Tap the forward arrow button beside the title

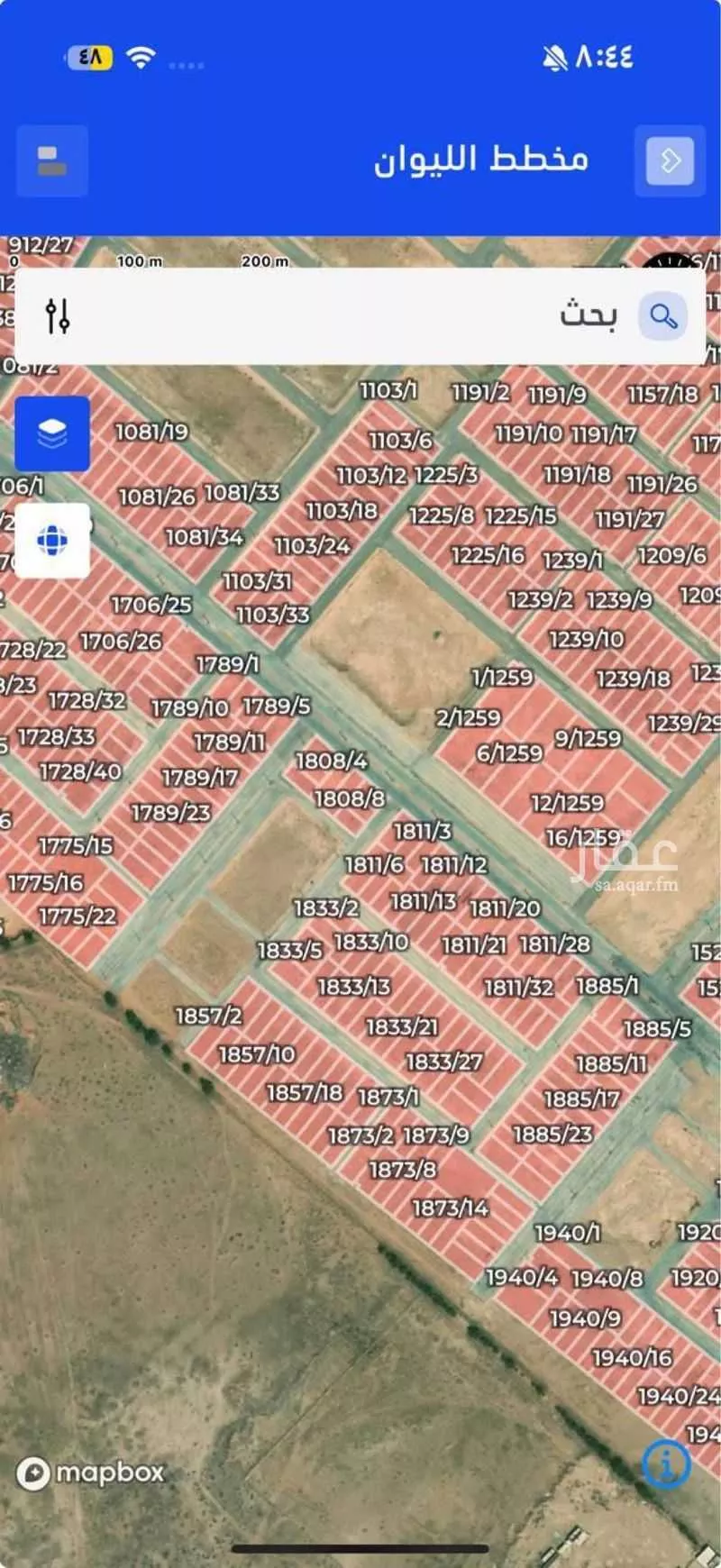(670, 161)
